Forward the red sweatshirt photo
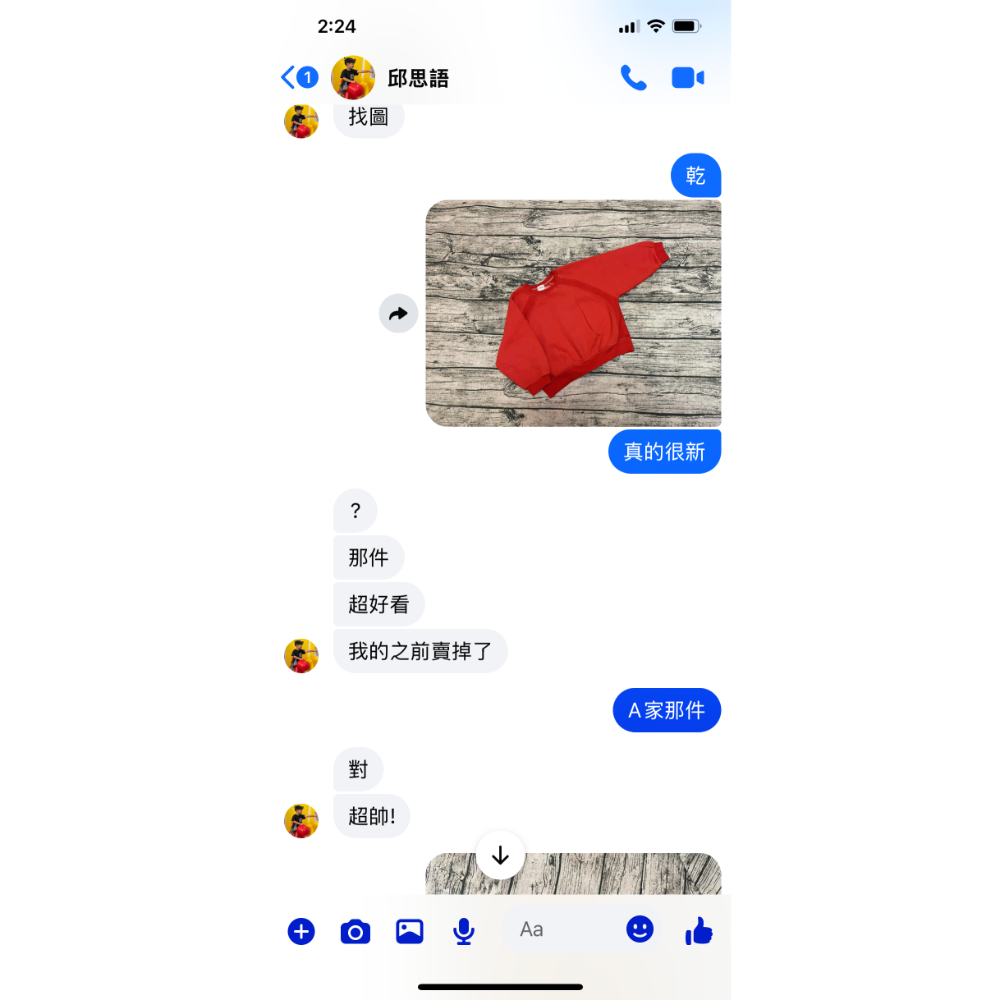The image size is (1000, 1000). pyautogui.click(x=398, y=314)
